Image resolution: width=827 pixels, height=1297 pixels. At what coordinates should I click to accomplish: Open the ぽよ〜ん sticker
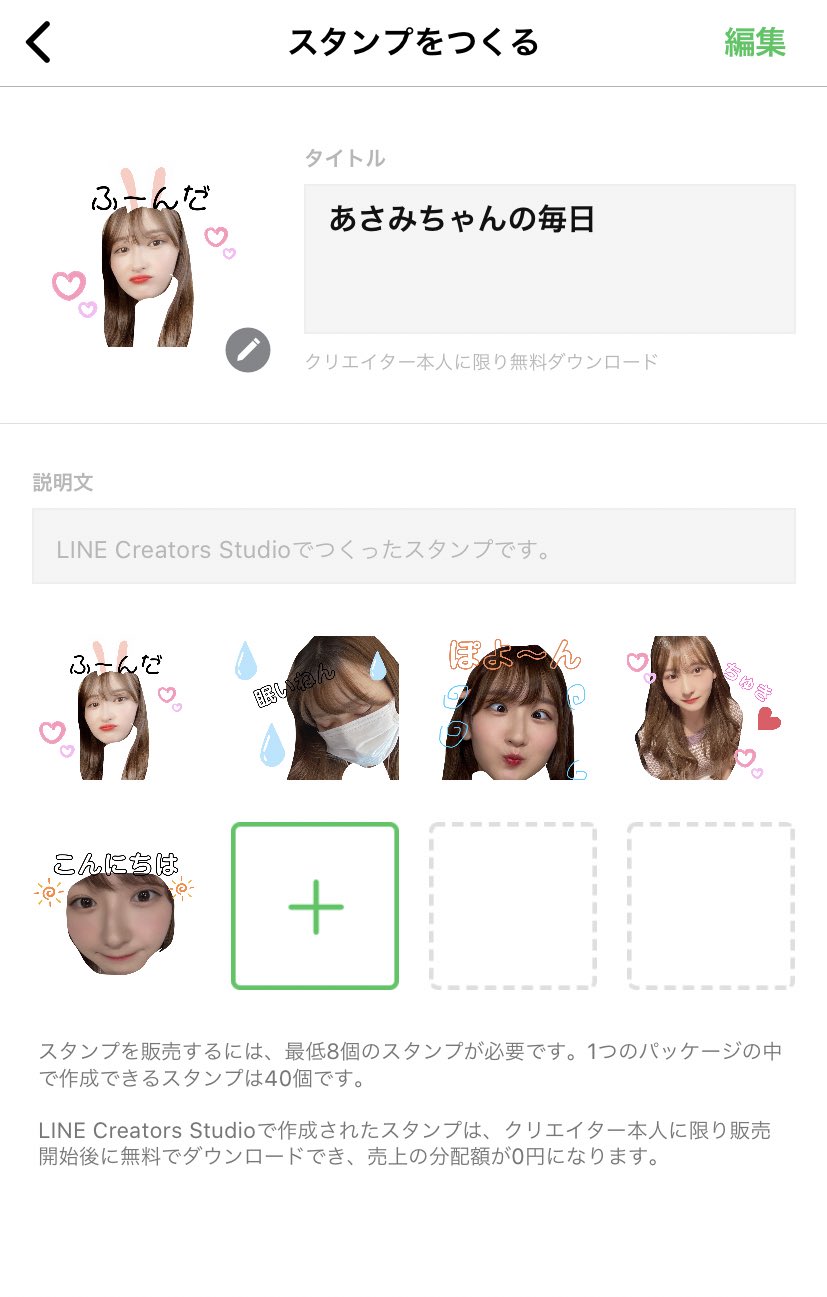(513, 708)
